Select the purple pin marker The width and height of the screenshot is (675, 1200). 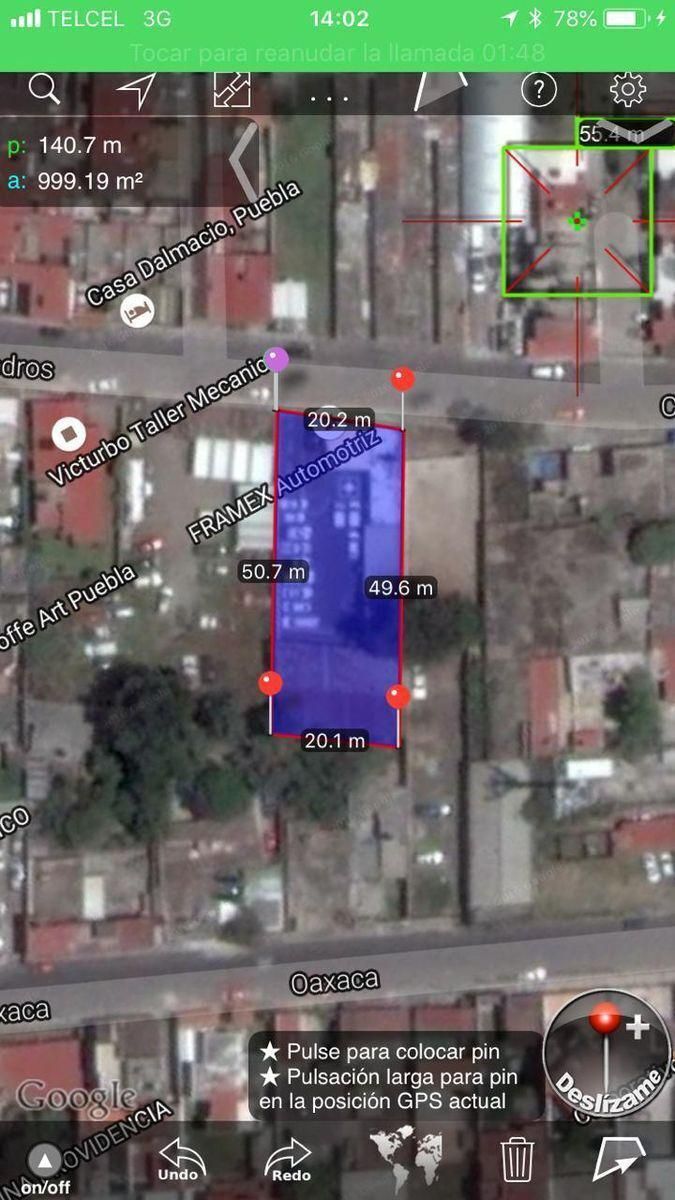[x=276, y=360]
